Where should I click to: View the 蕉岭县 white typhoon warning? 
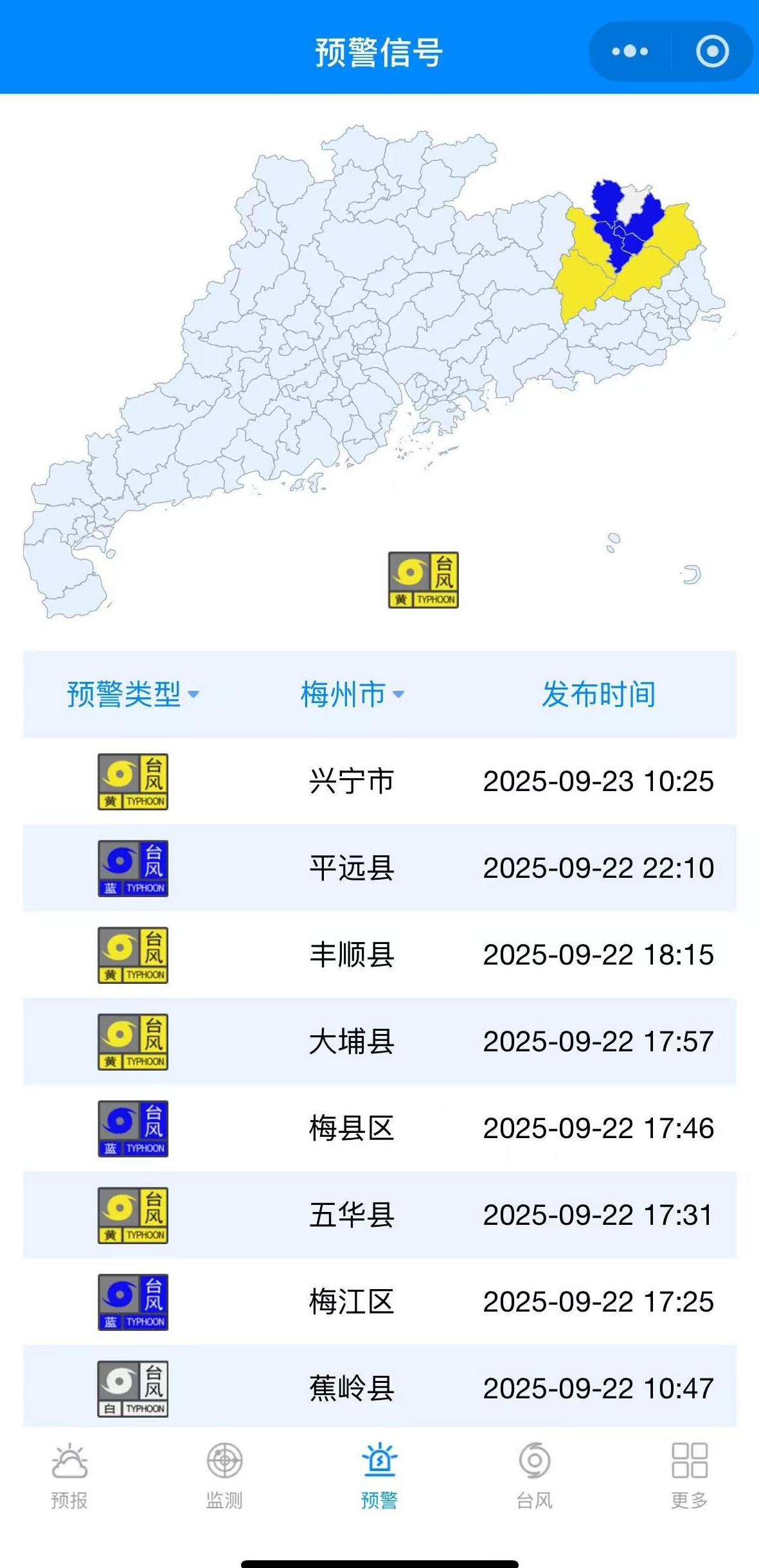click(x=379, y=1388)
